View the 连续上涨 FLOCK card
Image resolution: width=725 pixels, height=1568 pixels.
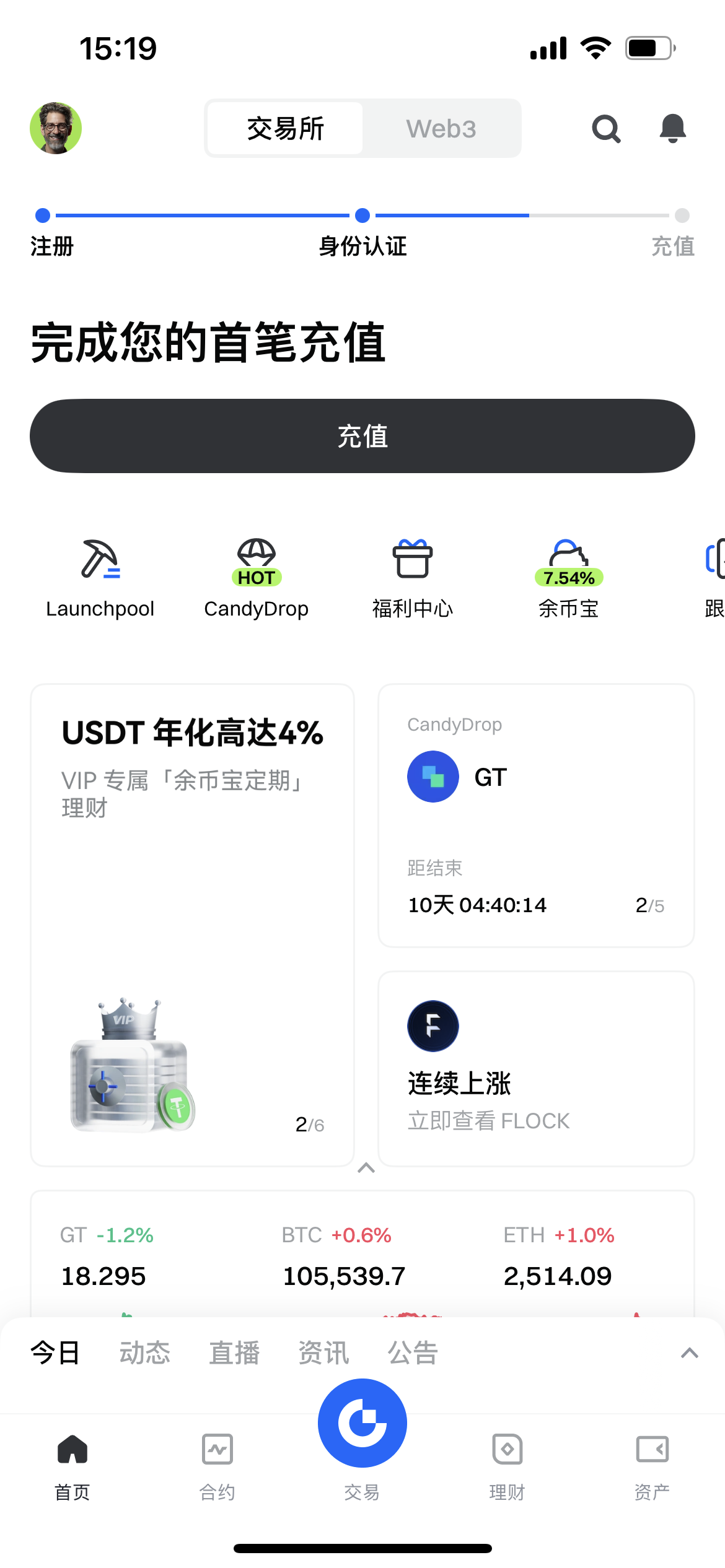point(536,1068)
